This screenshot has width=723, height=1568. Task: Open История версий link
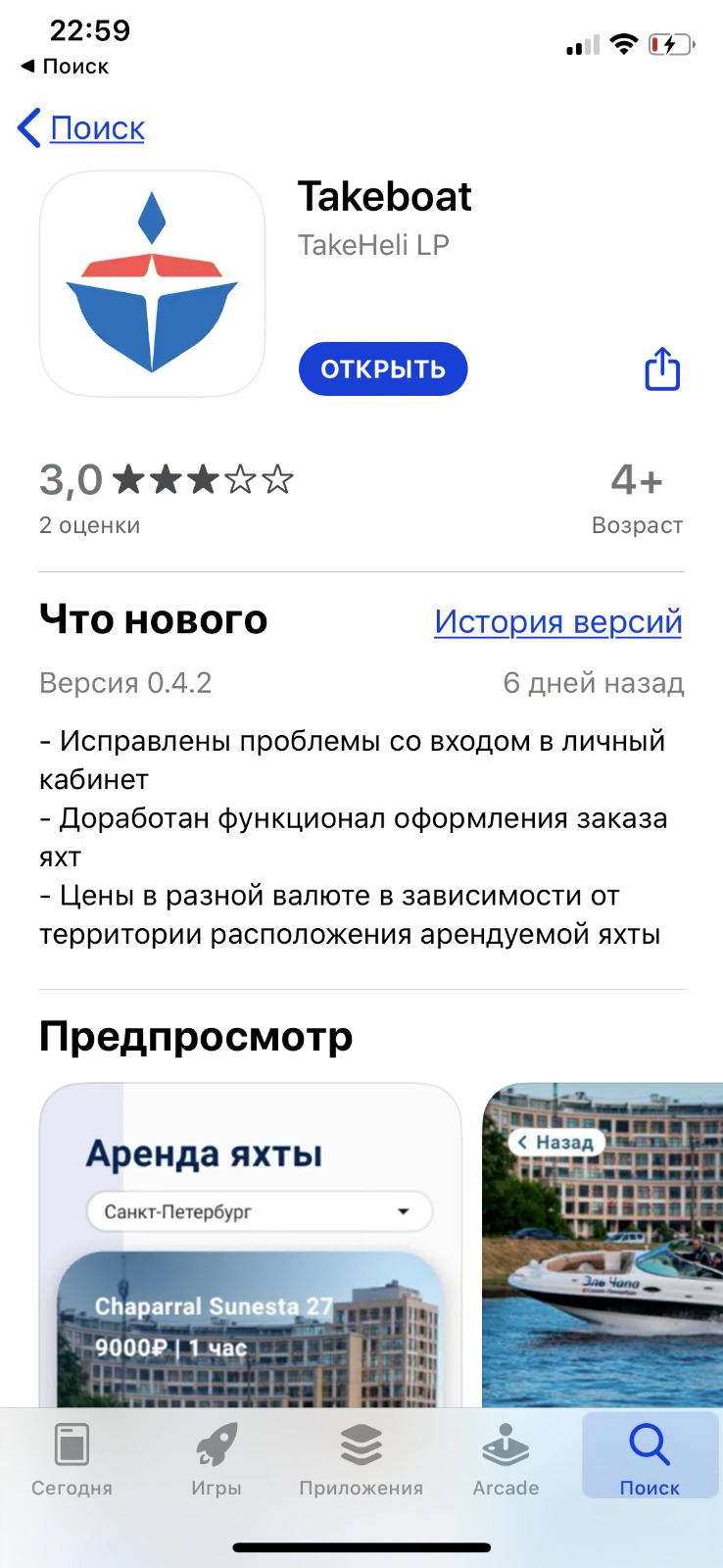click(558, 621)
